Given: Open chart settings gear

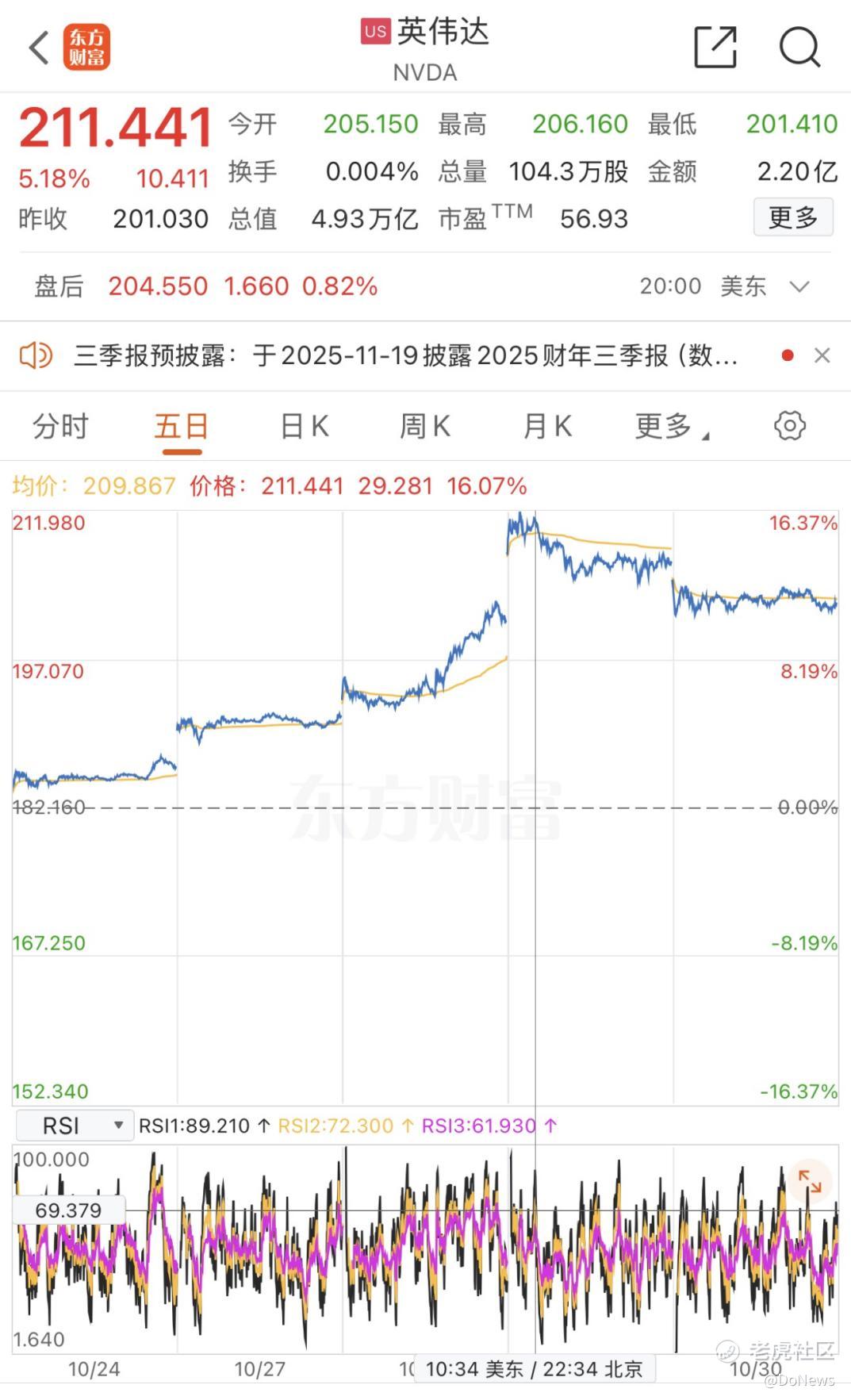Looking at the screenshot, I should click(790, 426).
